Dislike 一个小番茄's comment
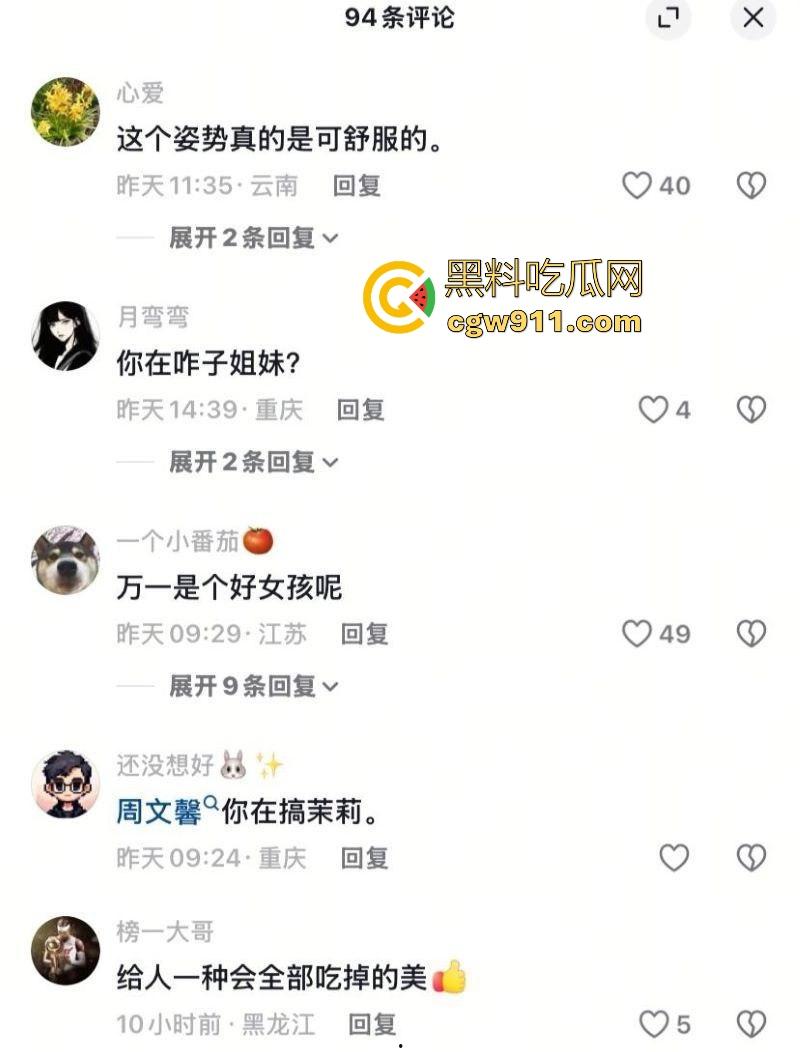Viewport: 800px width, 1052px height. click(x=751, y=633)
